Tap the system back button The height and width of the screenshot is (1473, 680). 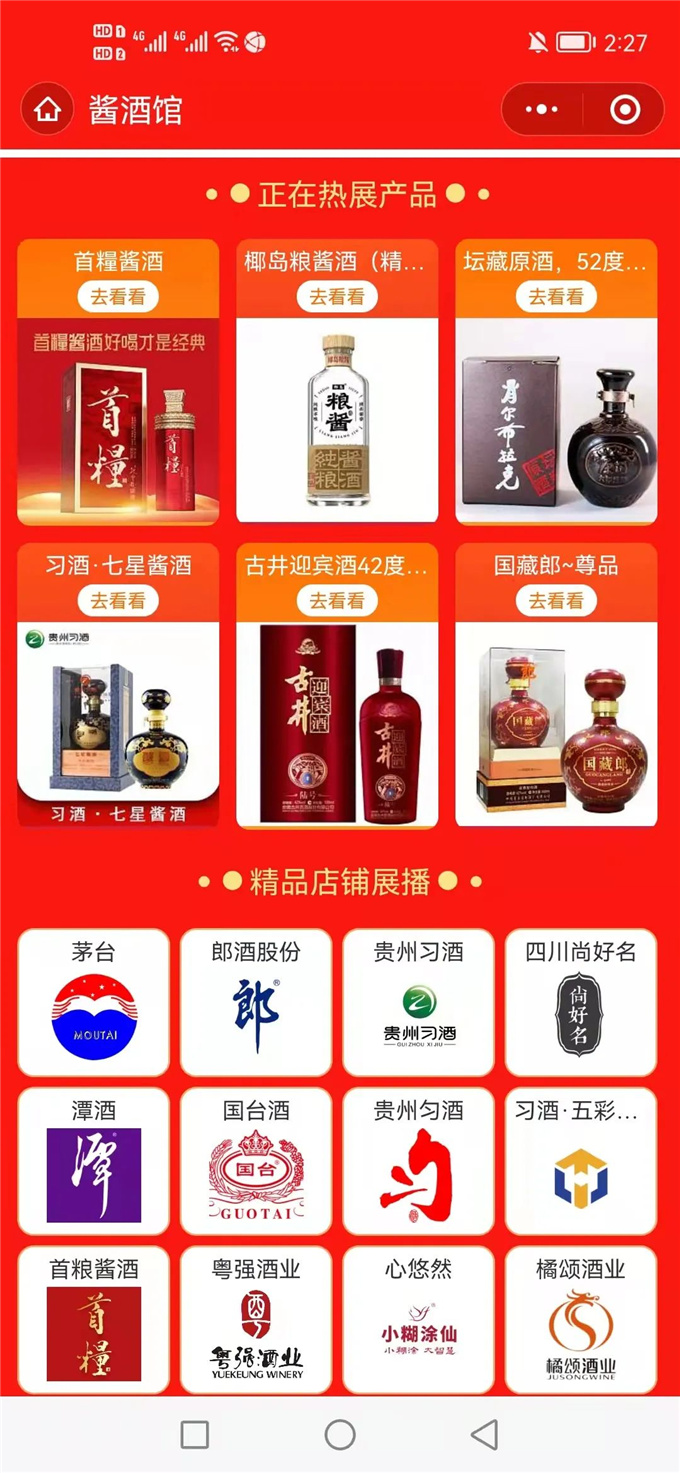pyautogui.click(x=484, y=1435)
